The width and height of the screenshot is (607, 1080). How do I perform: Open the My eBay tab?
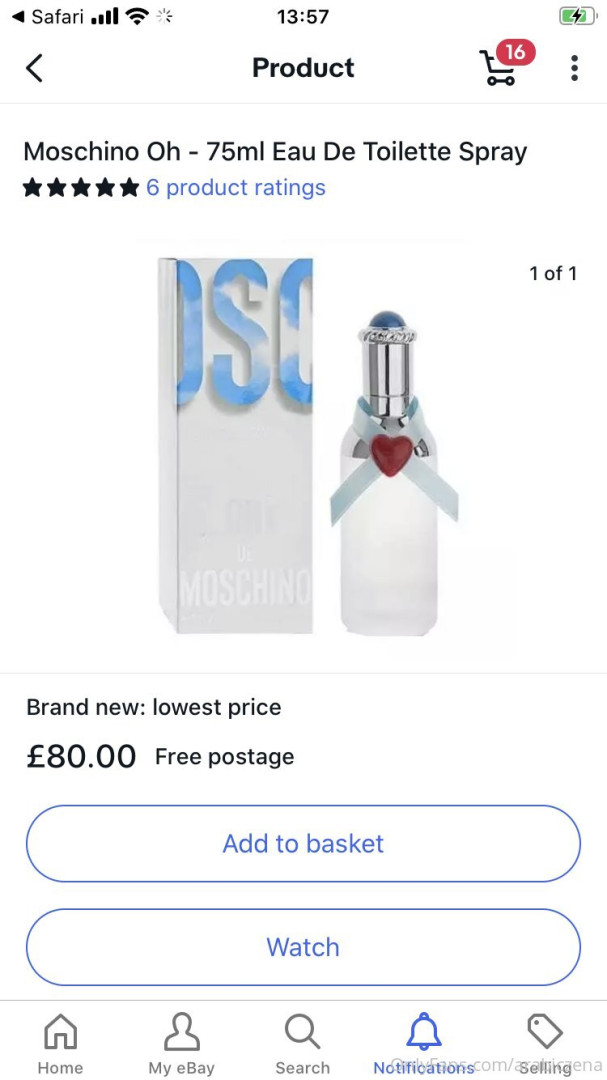[181, 1043]
